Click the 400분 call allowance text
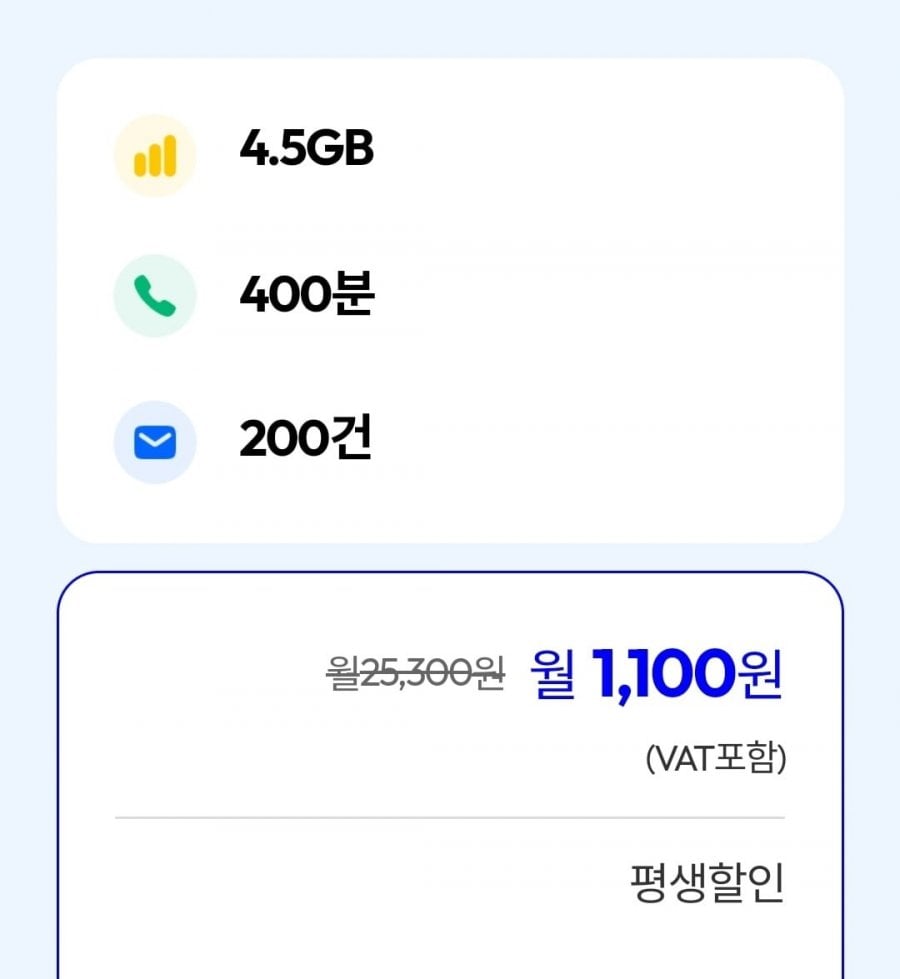 click(x=306, y=297)
